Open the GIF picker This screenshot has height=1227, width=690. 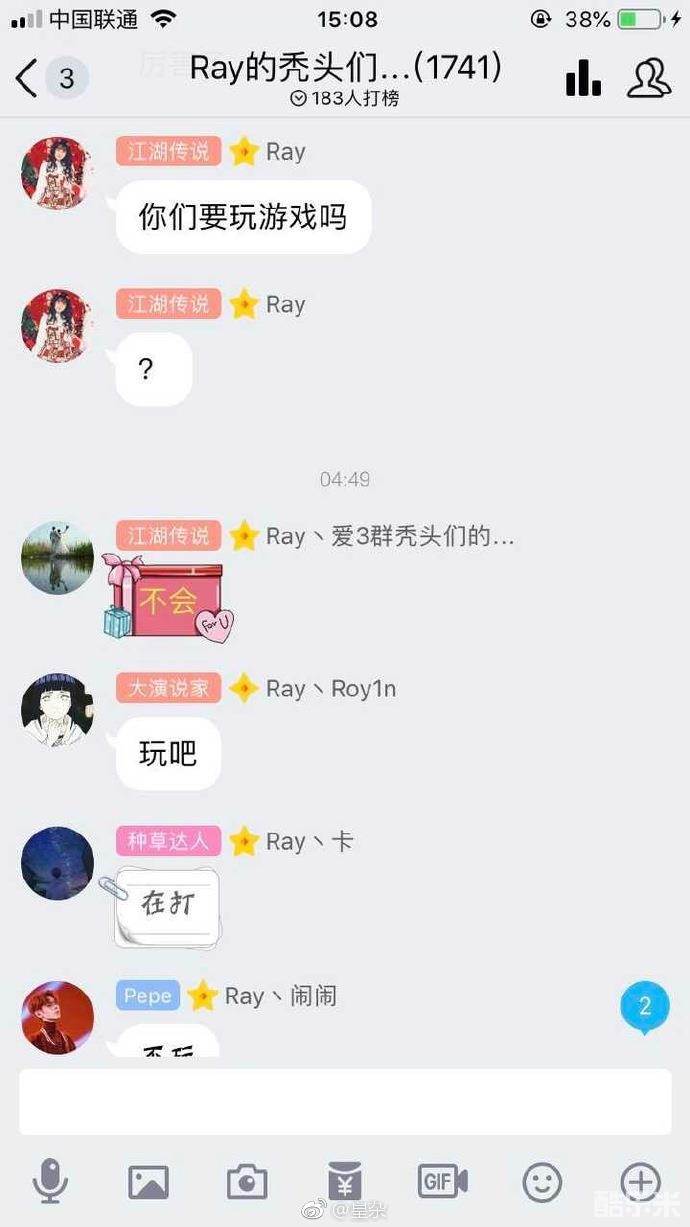(x=442, y=1183)
